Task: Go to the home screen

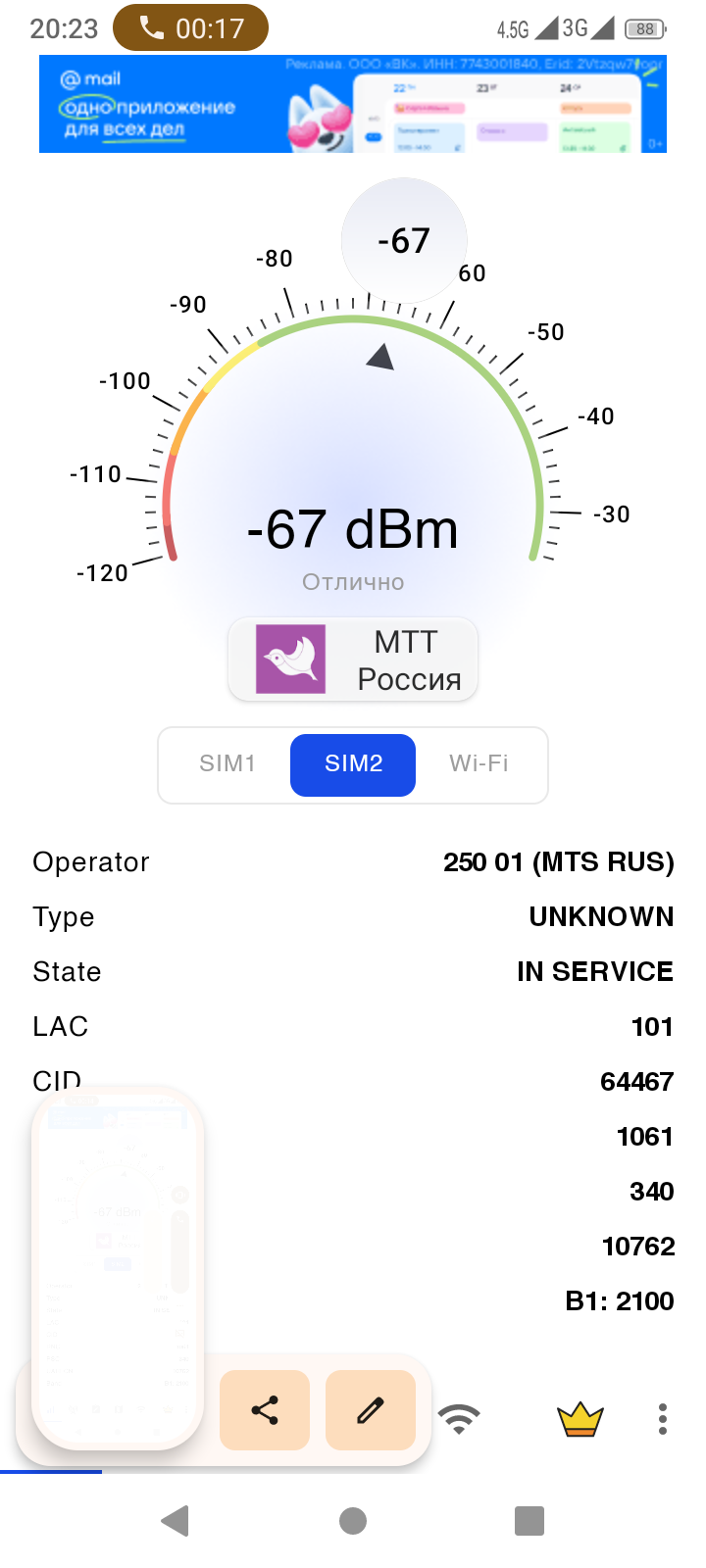Action: click(x=353, y=1521)
